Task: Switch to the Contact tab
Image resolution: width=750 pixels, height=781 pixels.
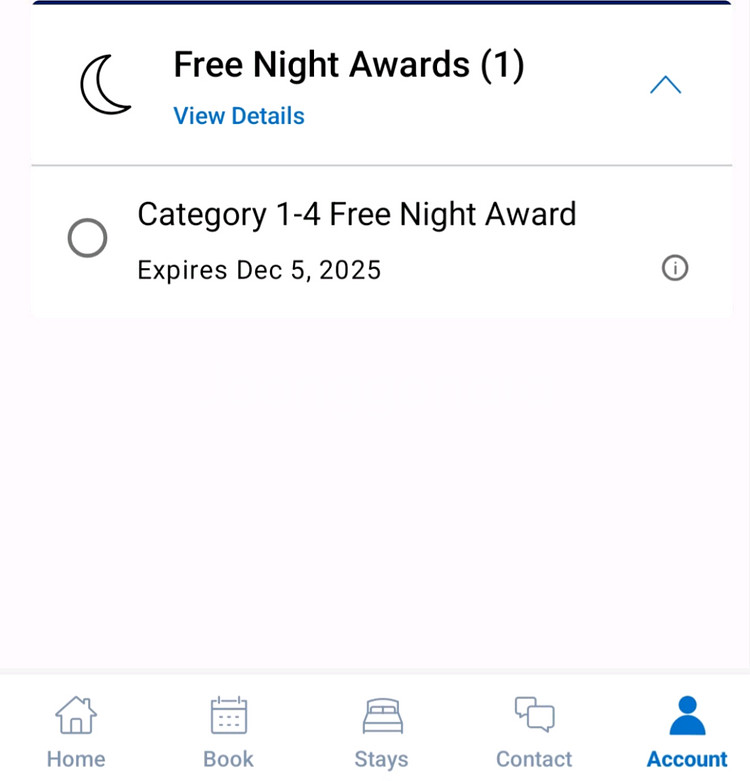Action: click(x=534, y=732)
